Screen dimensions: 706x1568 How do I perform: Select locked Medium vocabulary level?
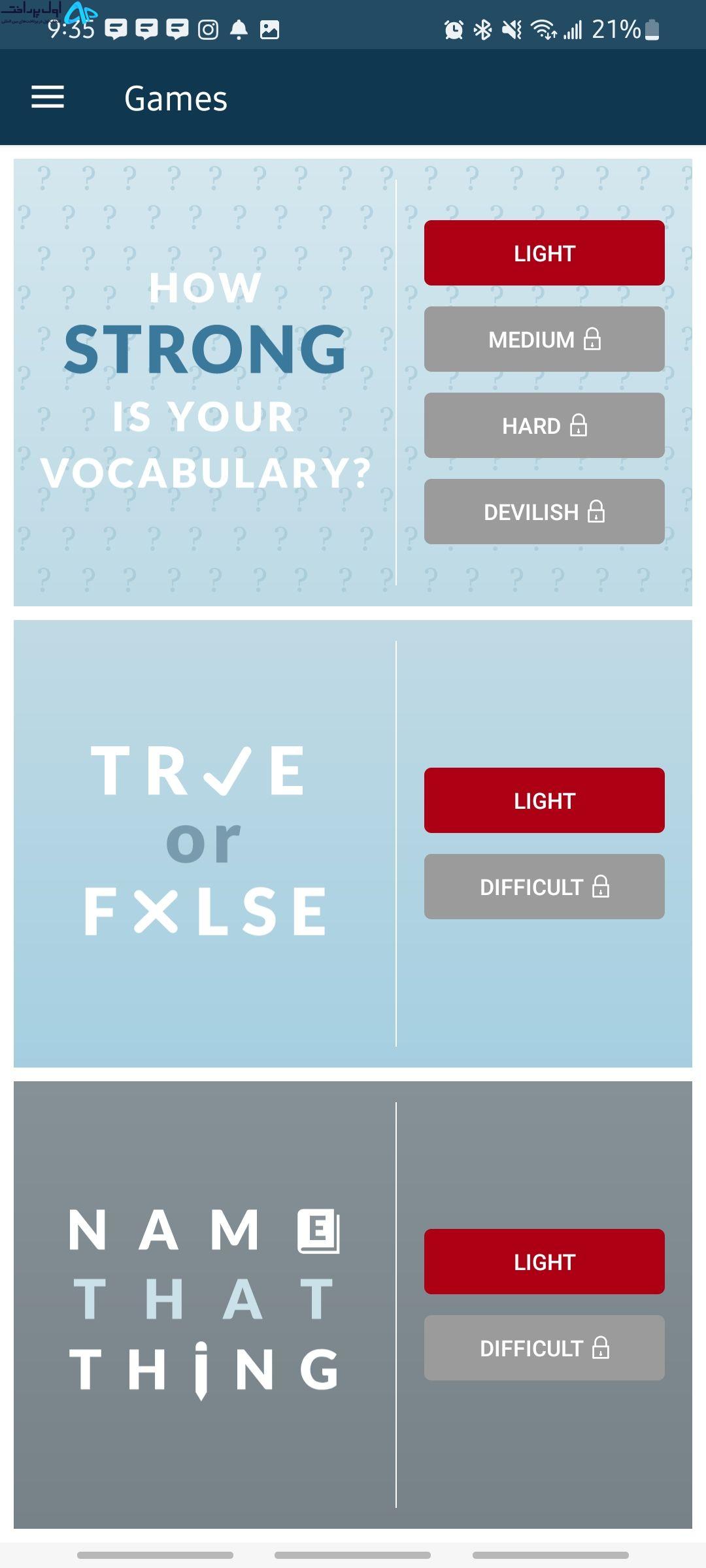click(x=544, y=339)
